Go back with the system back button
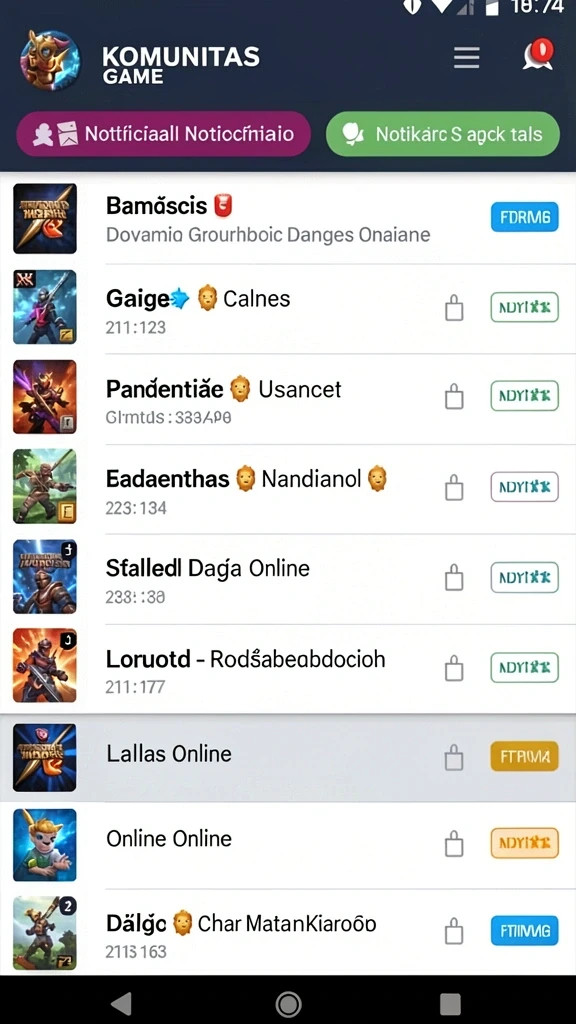The image size is (576, 1024). [121, 1003]
